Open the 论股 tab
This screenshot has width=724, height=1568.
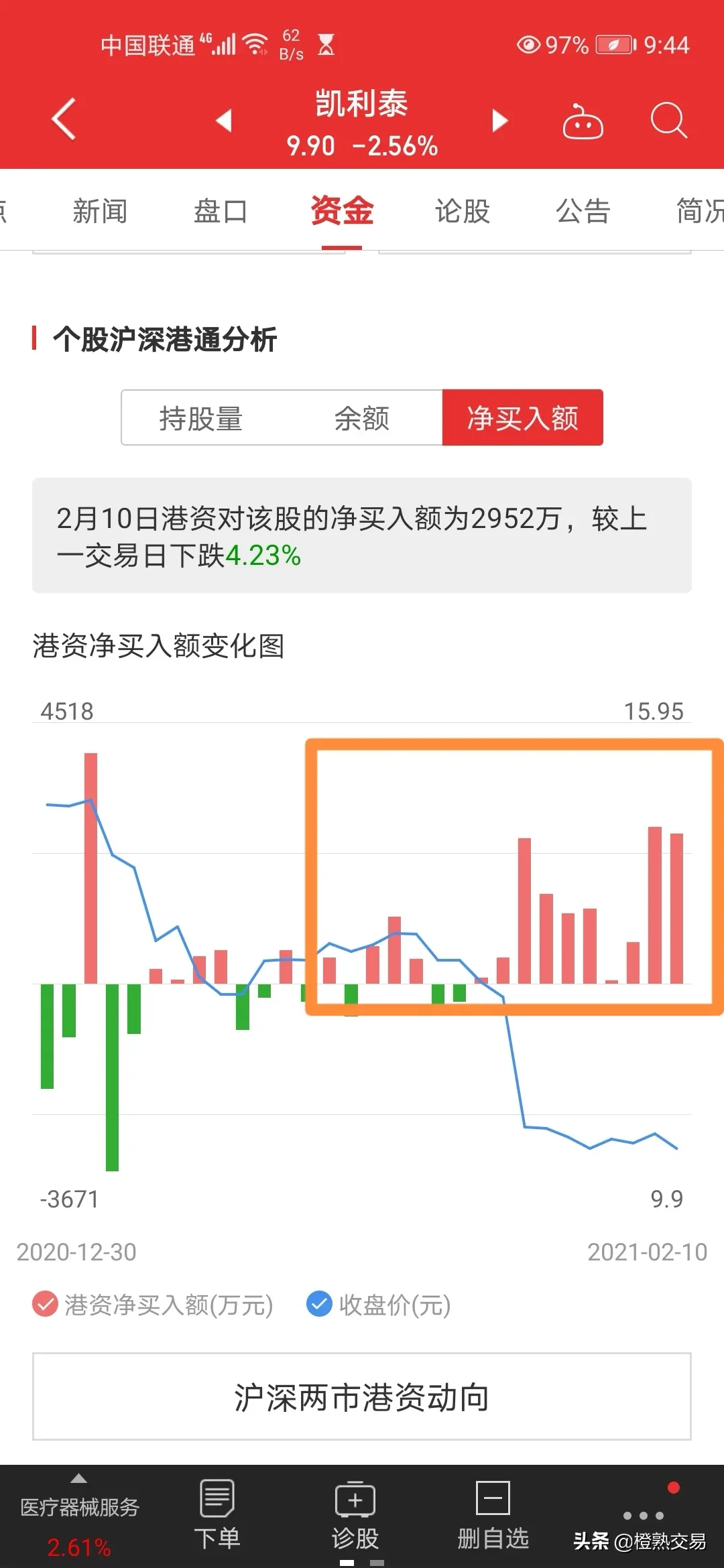pyautogui.click(x=463, y=211)
